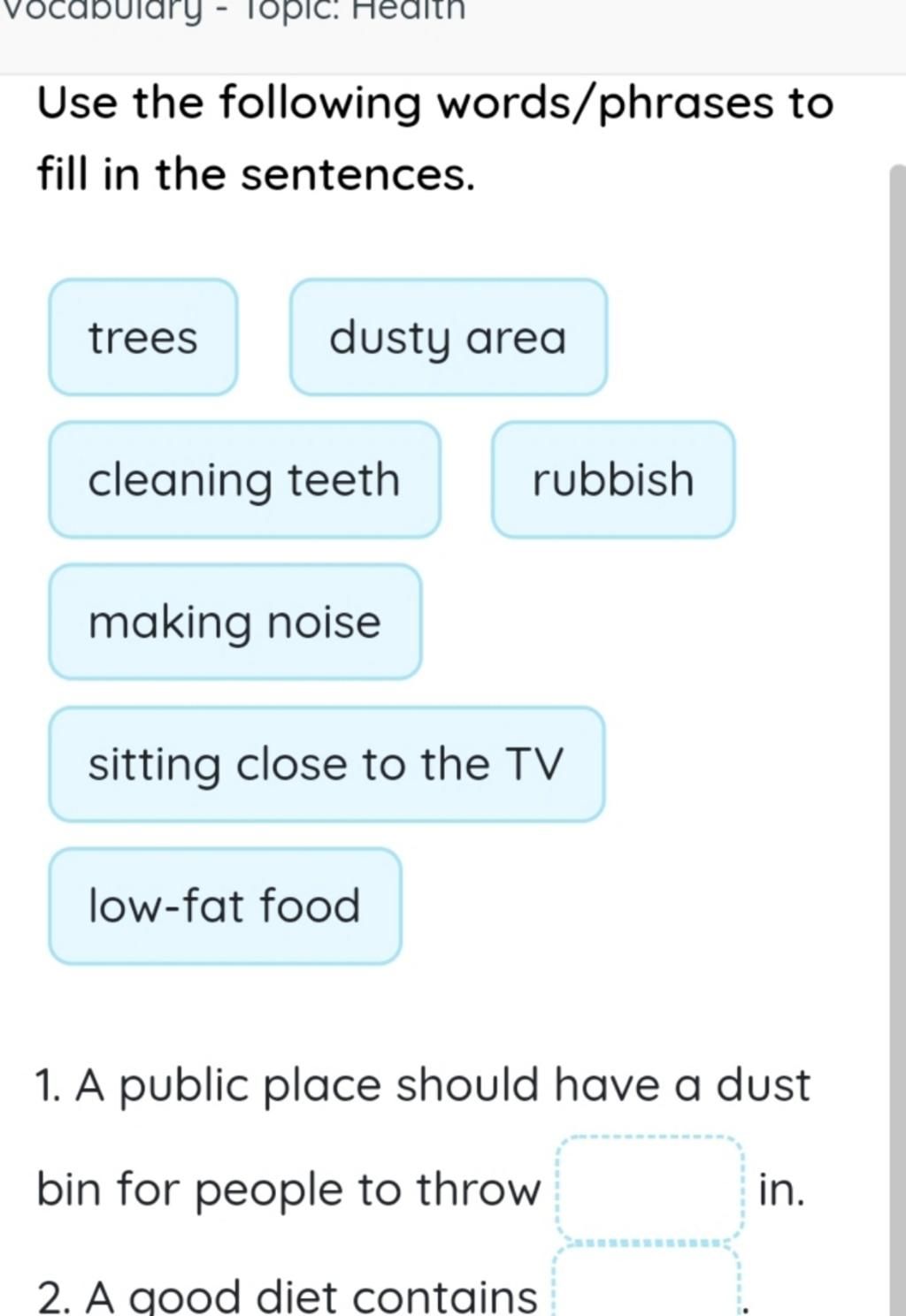
Task: Tap the blank in sentence 1
Action: (649, 1190)
